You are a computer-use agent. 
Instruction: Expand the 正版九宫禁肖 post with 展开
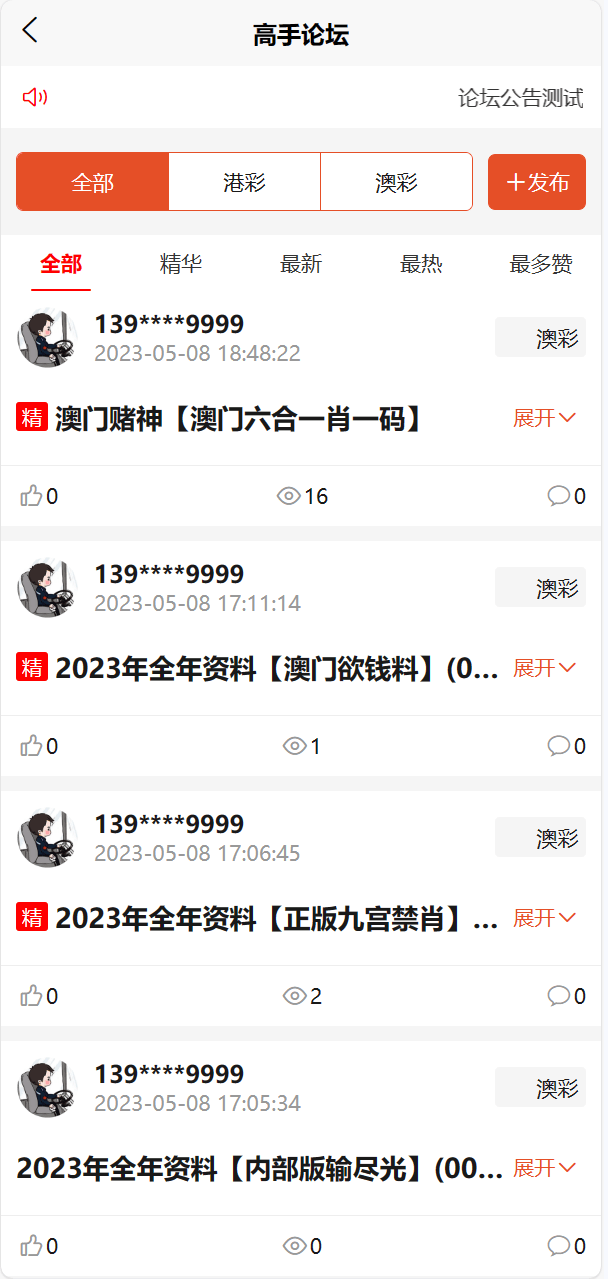point(545,918)
